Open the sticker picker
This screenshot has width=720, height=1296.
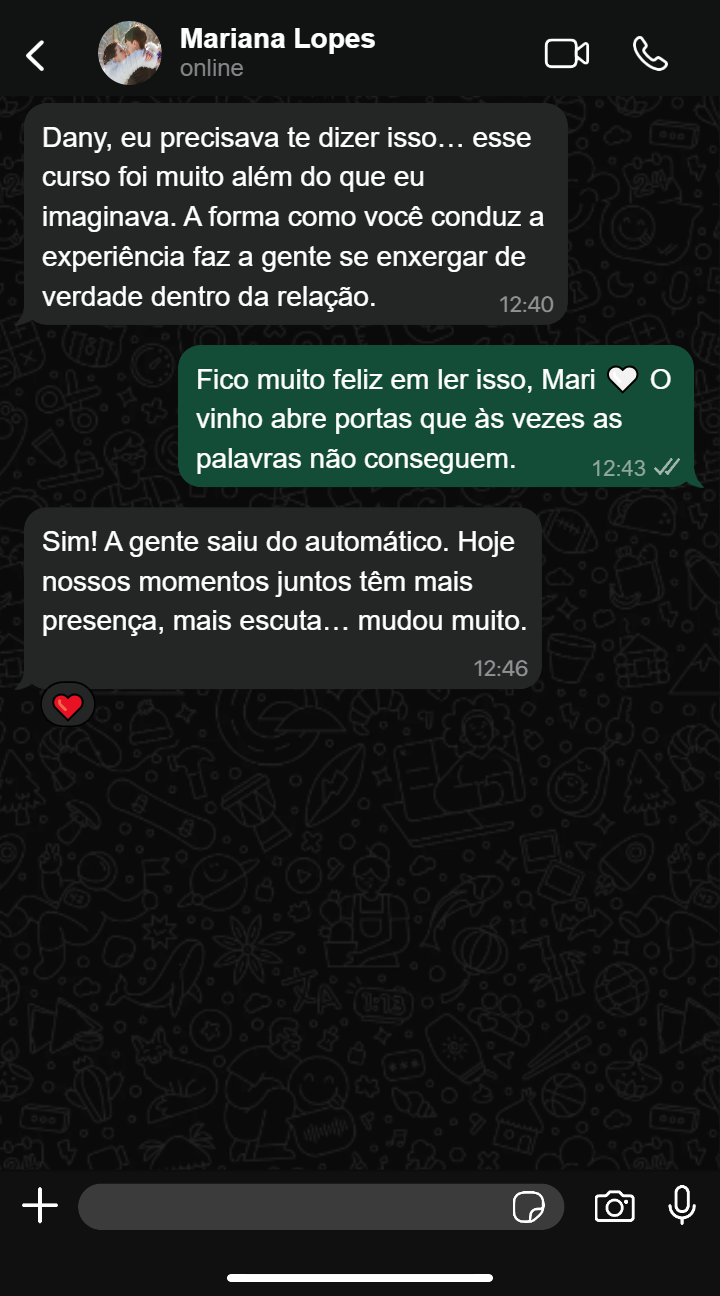point(529,1207)
